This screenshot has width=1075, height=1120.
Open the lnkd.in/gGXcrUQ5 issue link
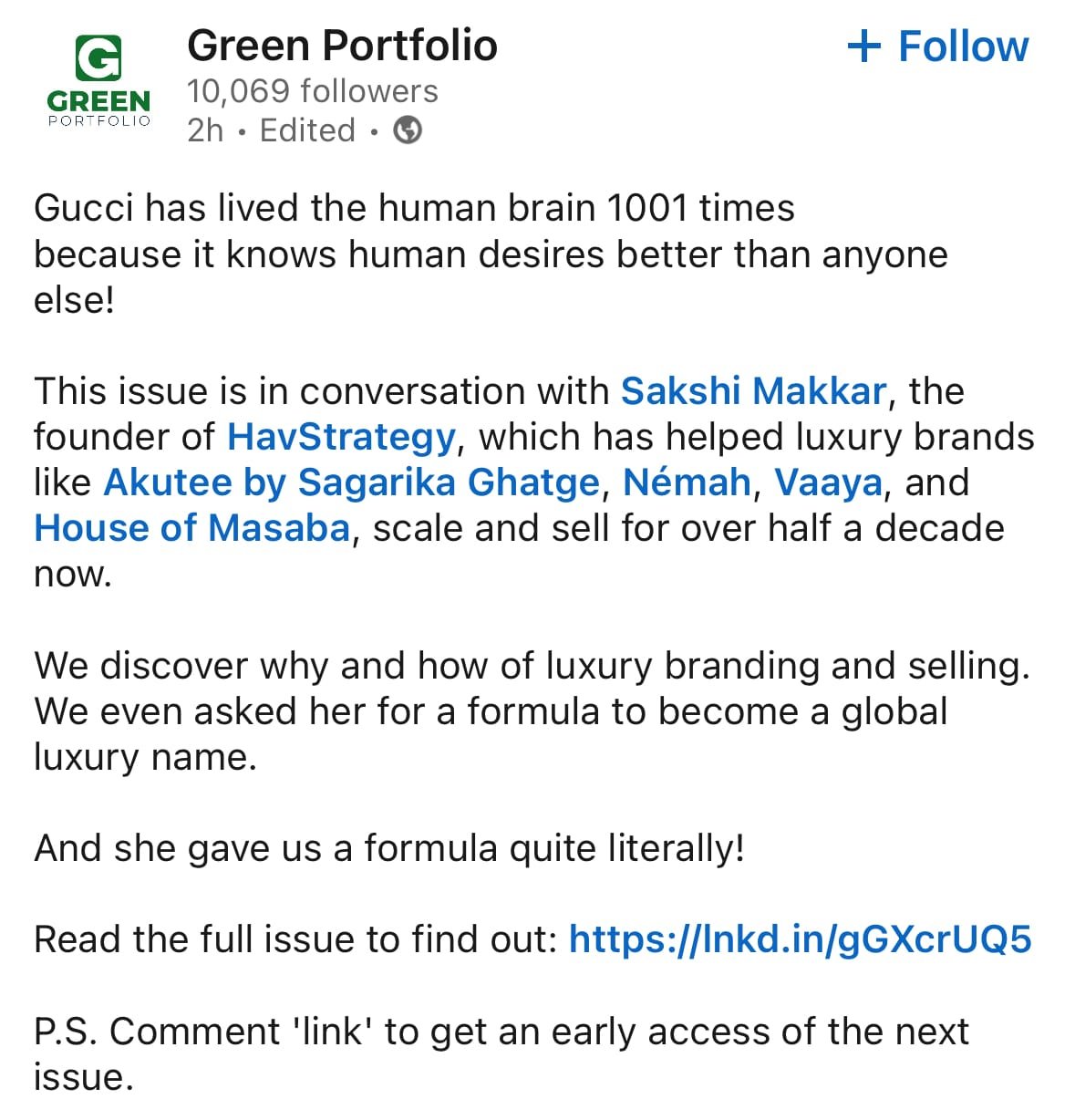[x=800, y=939]
